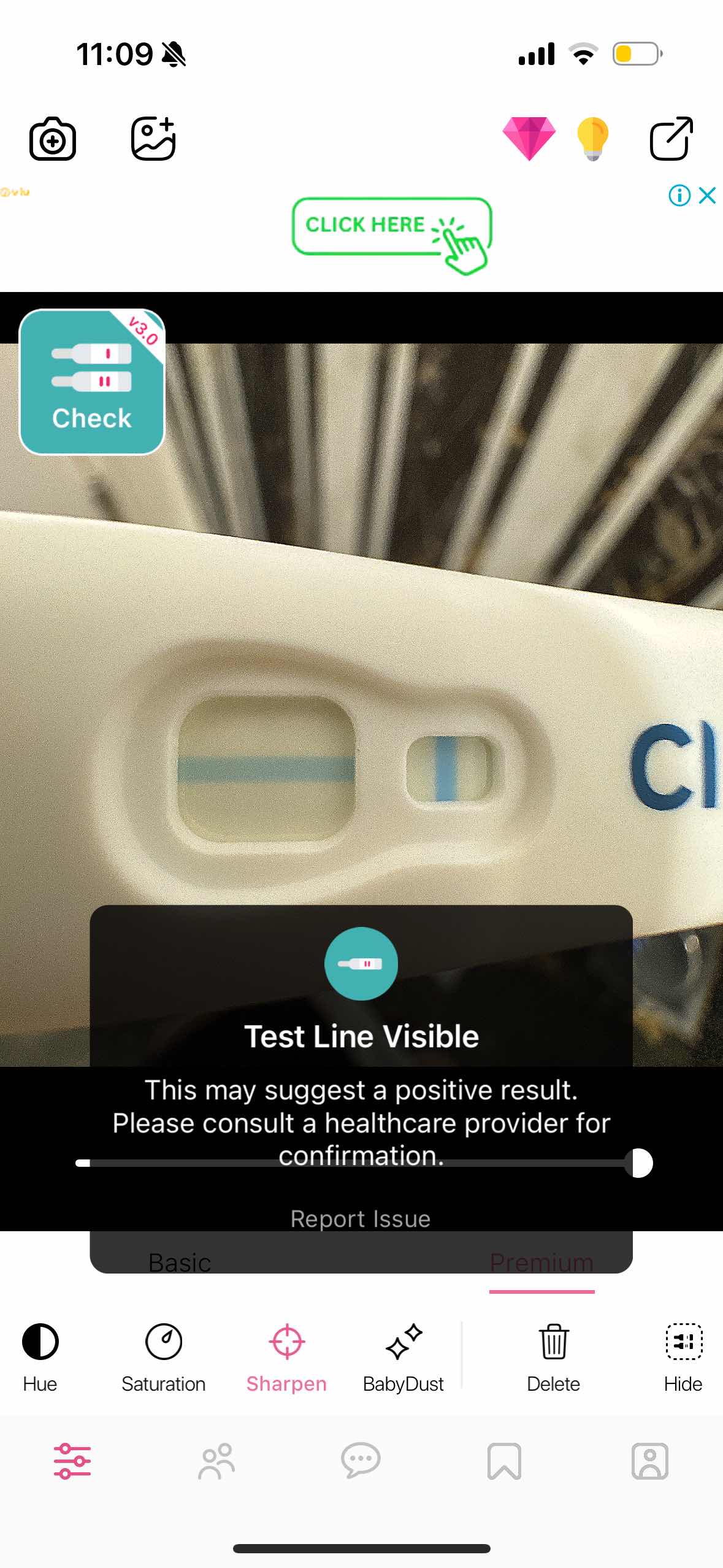The height and width of the screenshot is (1568, 723).
Task: Share the image via export icon
Action: [x=671, y=139]
